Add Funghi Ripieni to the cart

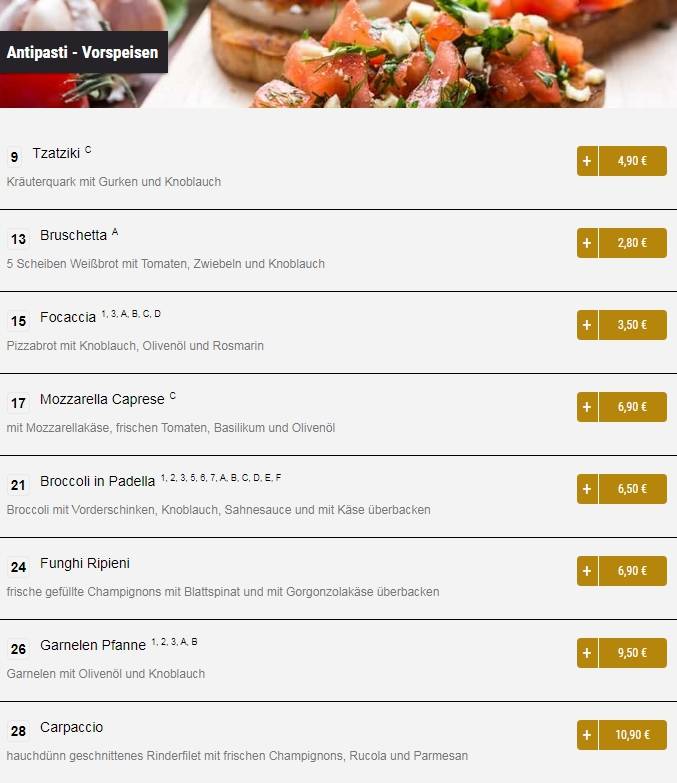pyautogui.click(x=621, y=571)
